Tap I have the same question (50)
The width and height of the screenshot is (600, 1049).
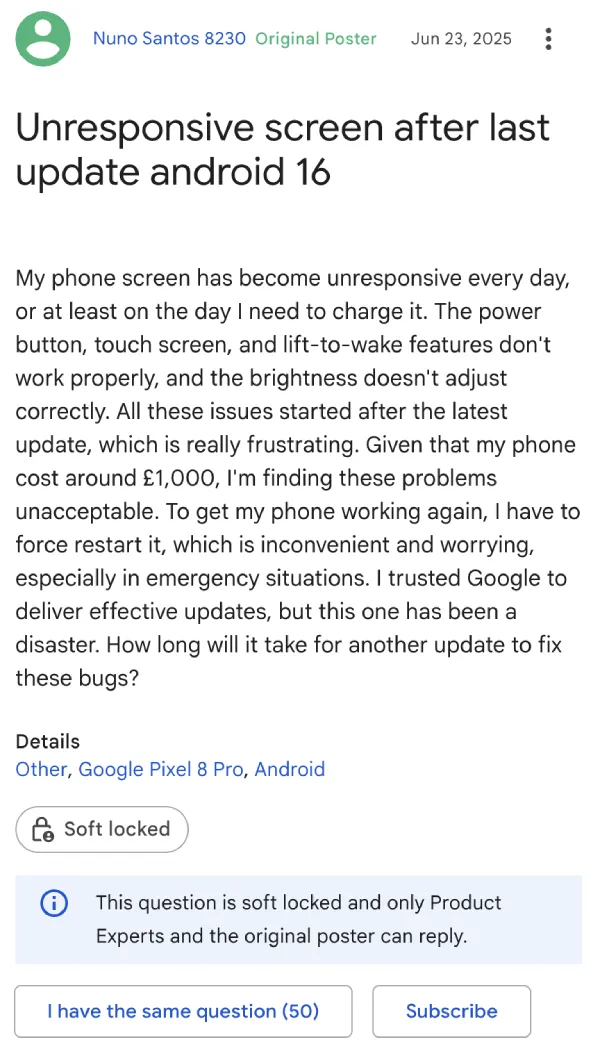coord(183,1011)
